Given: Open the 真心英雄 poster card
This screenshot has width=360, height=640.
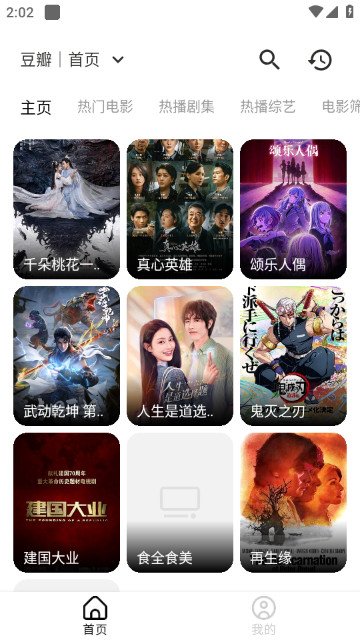Looking at the screenshot, I should (x=180, y=209).
